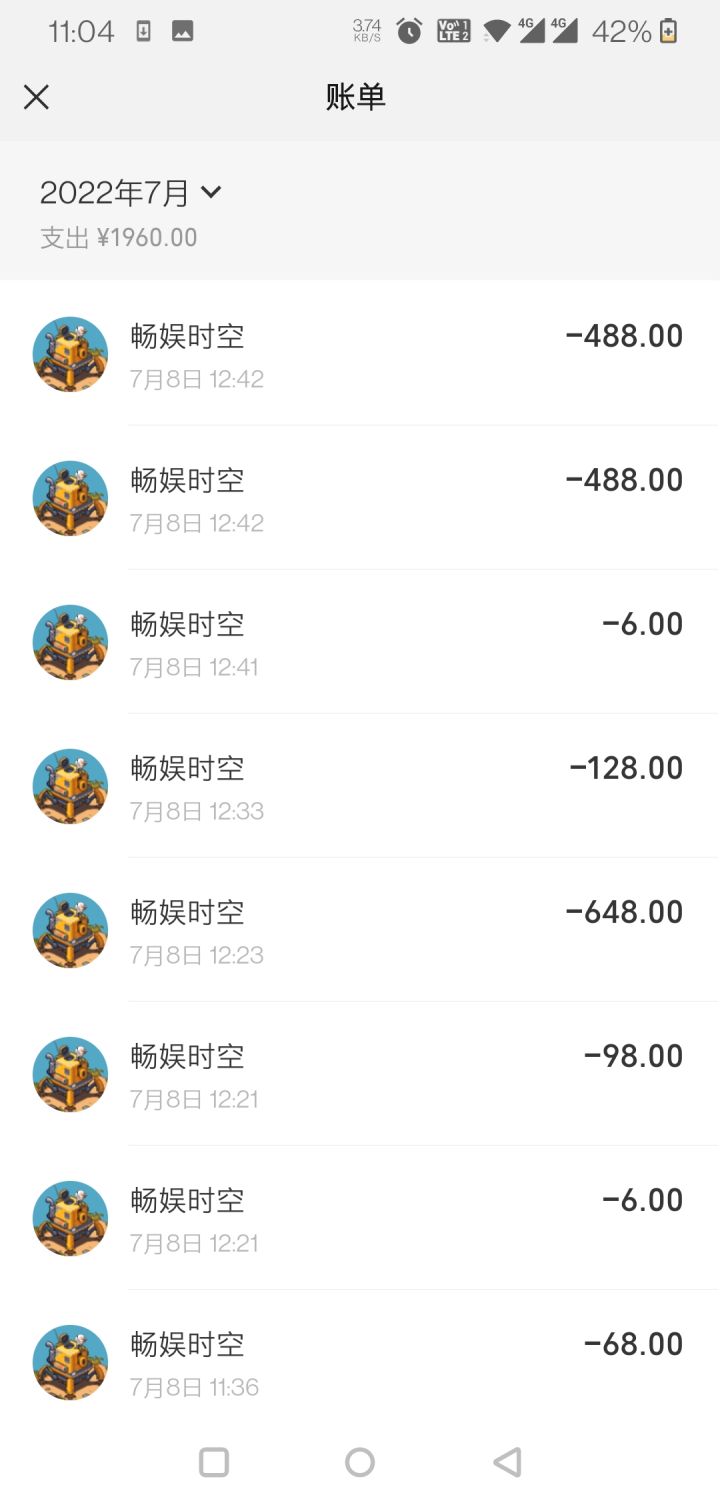
Task: Go to the system home screen
Action: (x=360, y=1462)
